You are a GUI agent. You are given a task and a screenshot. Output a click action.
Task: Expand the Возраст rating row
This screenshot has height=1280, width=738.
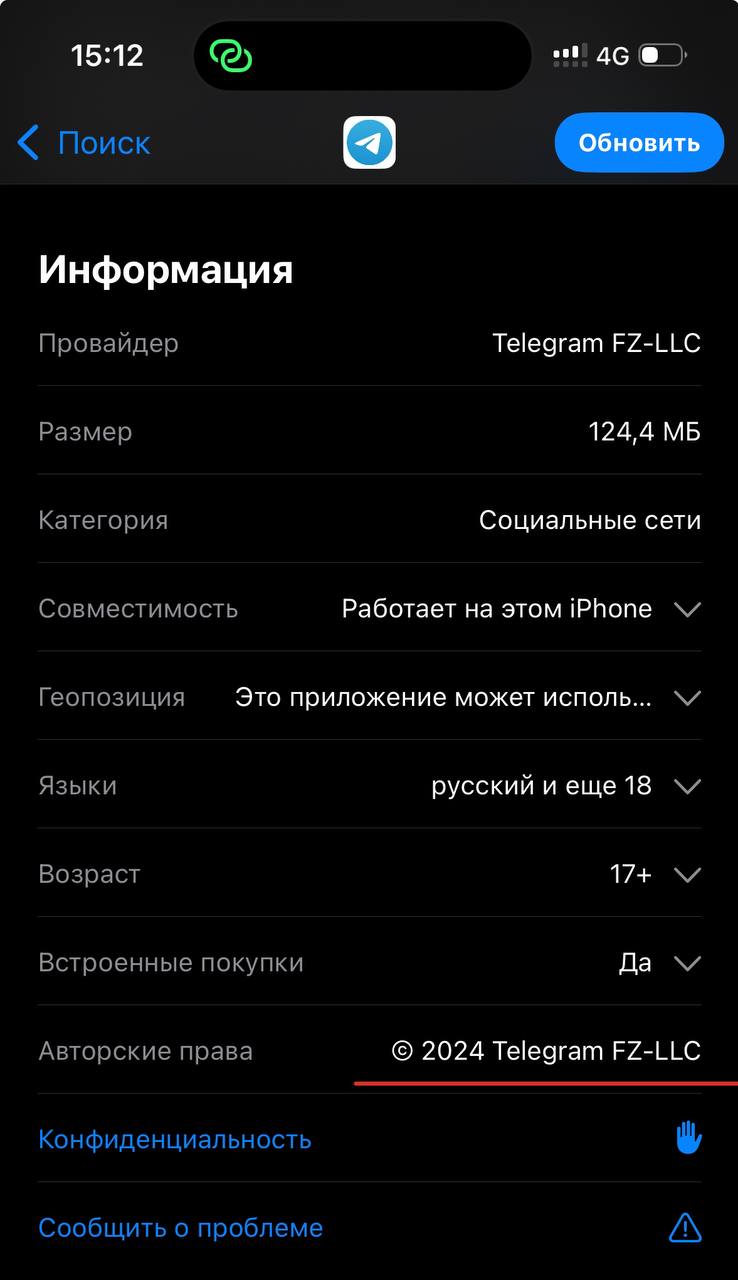click(369, 874)
